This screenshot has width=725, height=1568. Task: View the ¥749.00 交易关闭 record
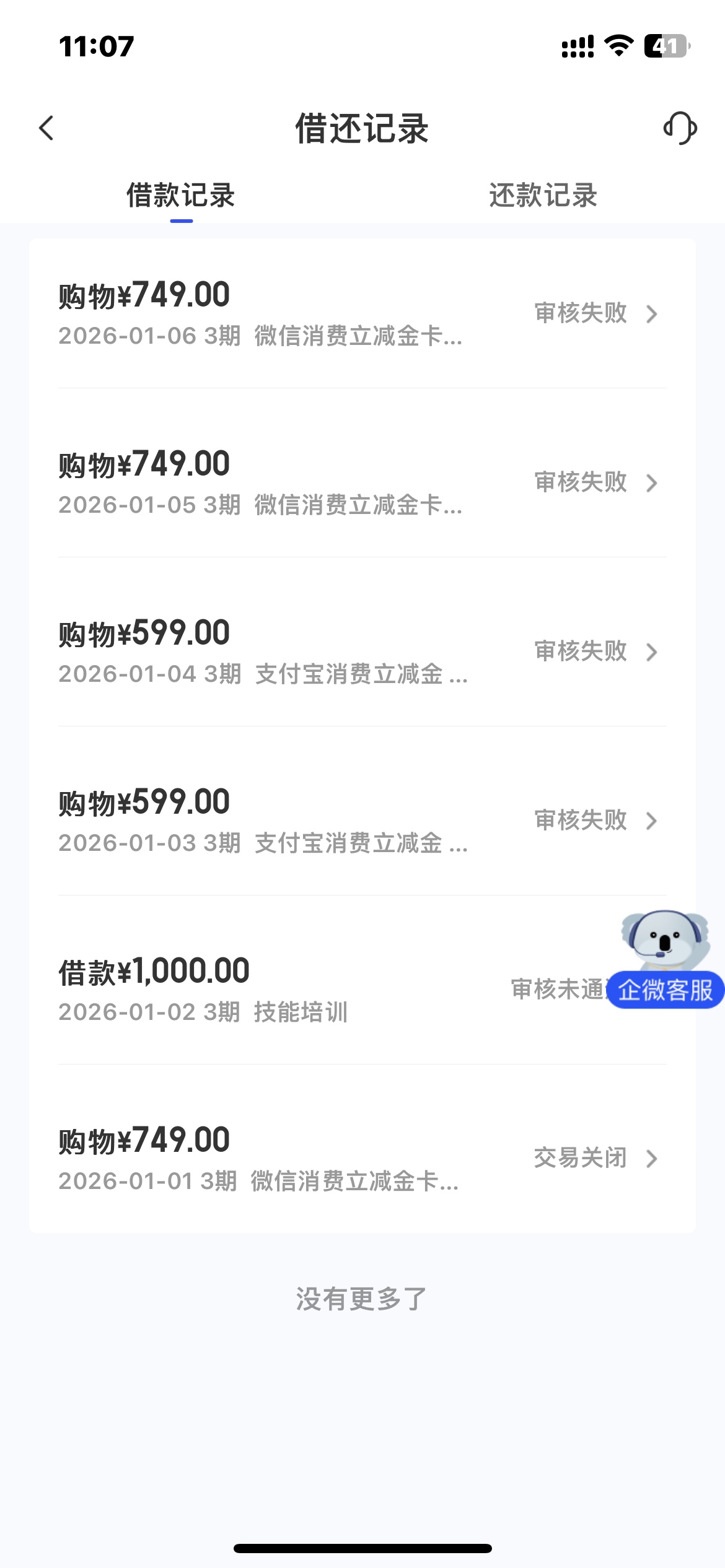362,1159
